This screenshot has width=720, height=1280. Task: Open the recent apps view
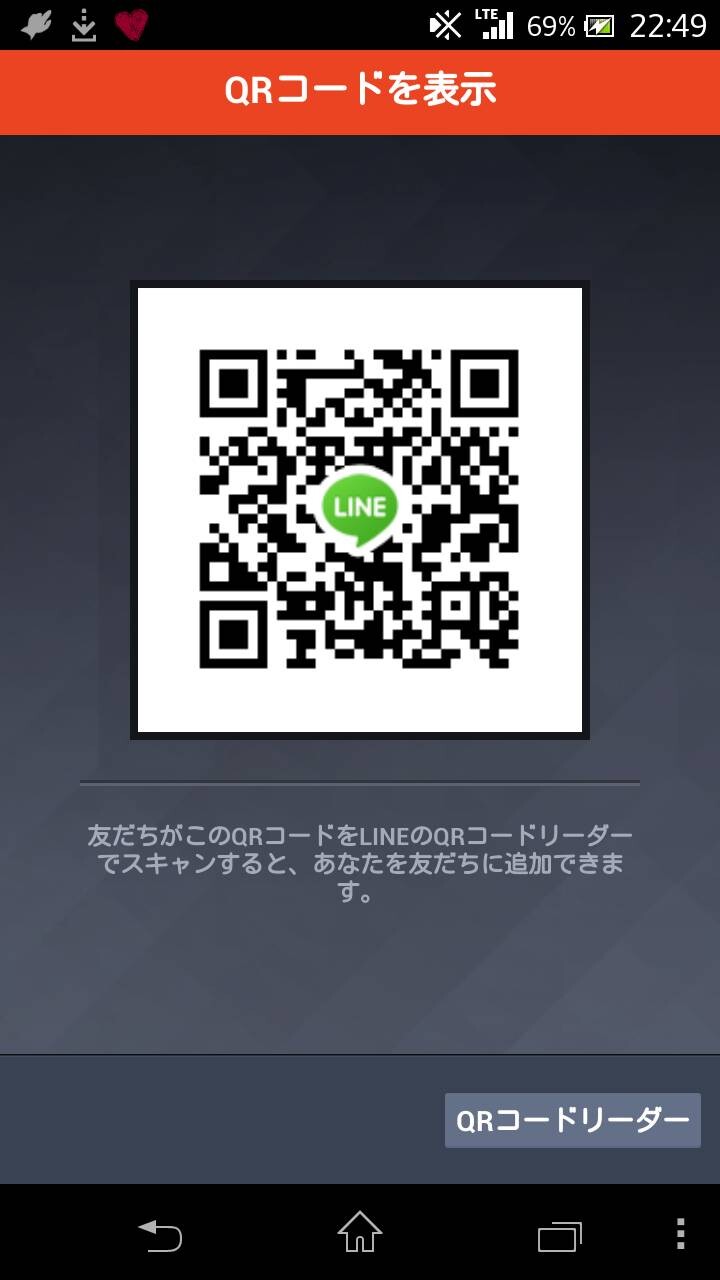pos(560,1235)
